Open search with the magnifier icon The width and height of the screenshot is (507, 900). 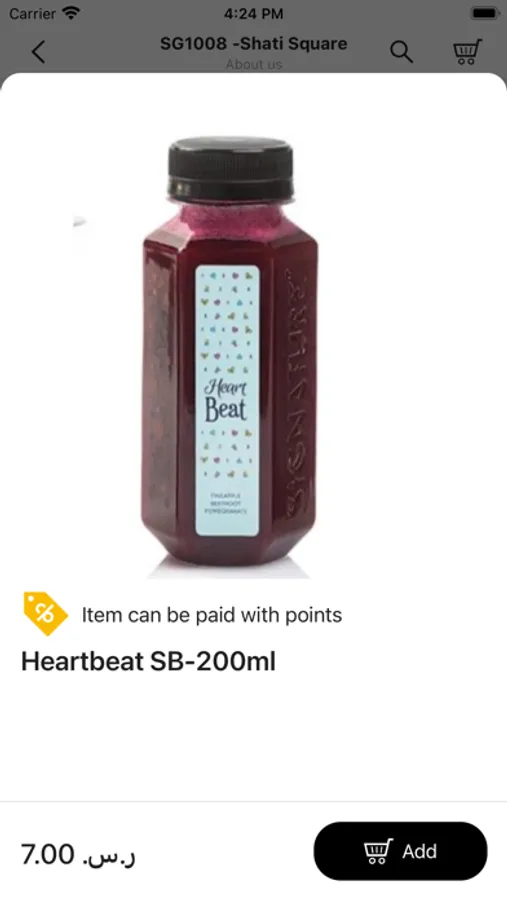coord(401,52)
